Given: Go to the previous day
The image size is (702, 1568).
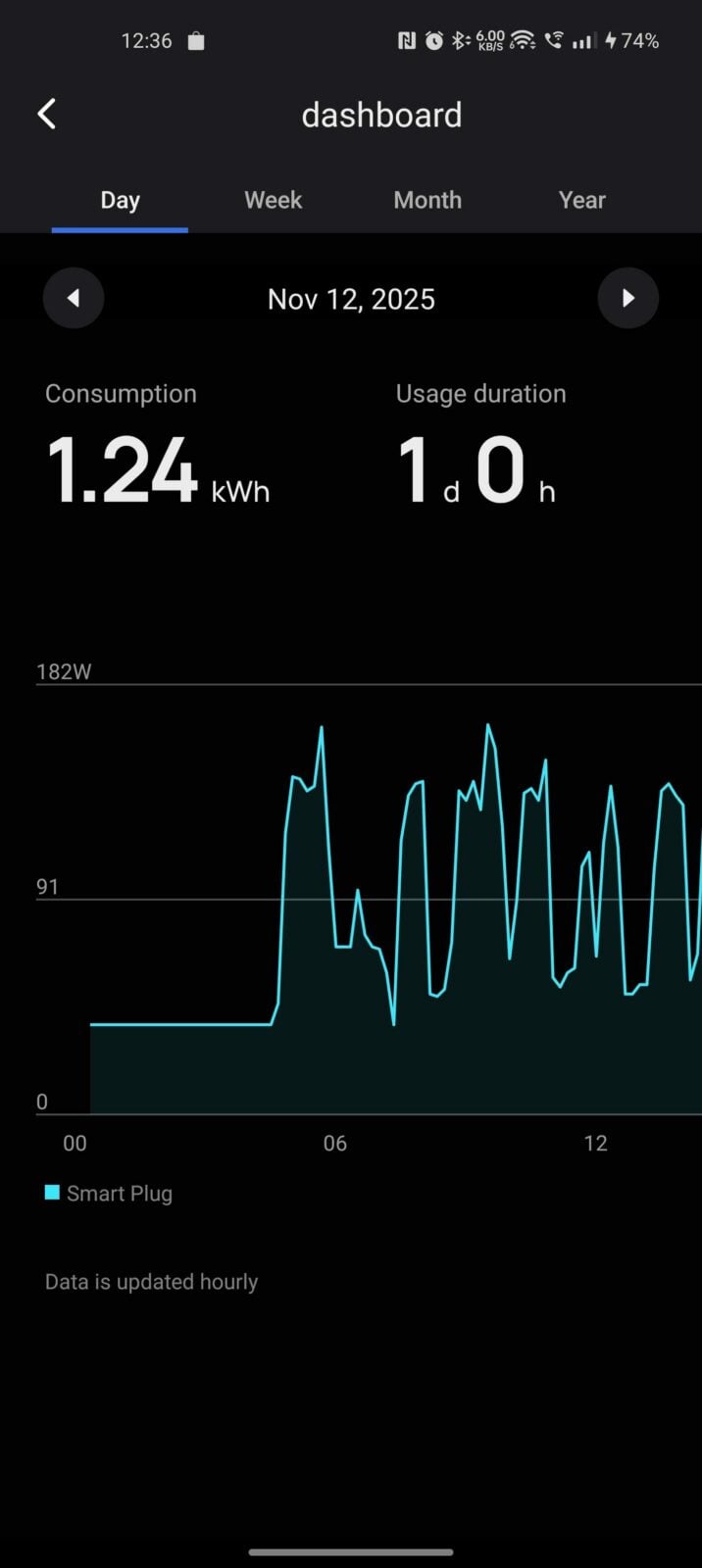Looking at the screenshot, I should (x=74, y=298).
